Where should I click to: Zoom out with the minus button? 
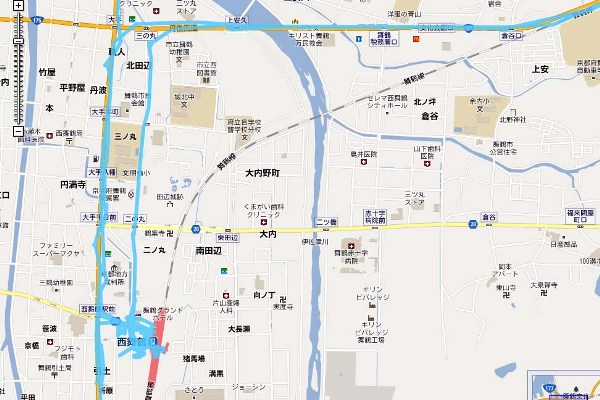[18, 131]
